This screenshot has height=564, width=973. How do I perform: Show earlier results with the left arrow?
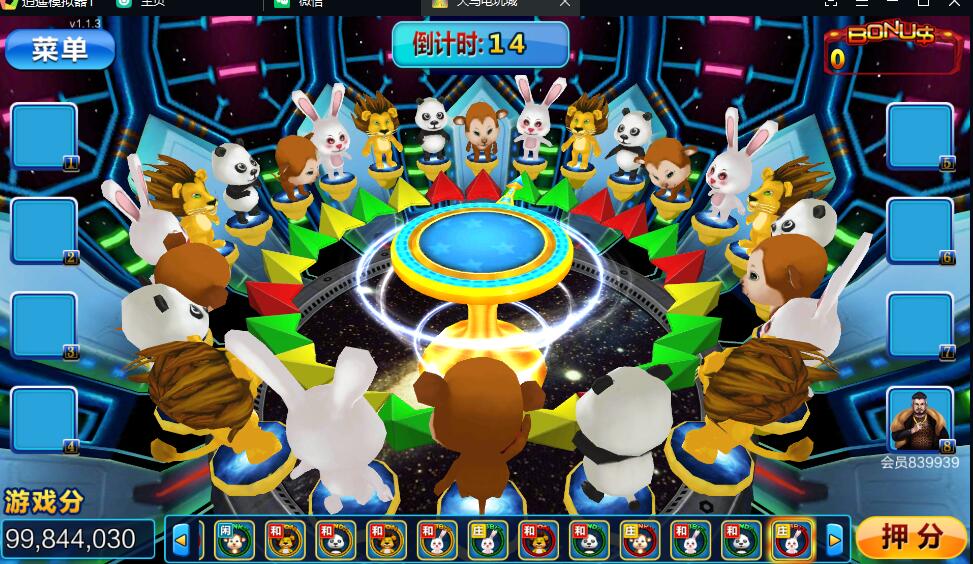coord(181,541)
